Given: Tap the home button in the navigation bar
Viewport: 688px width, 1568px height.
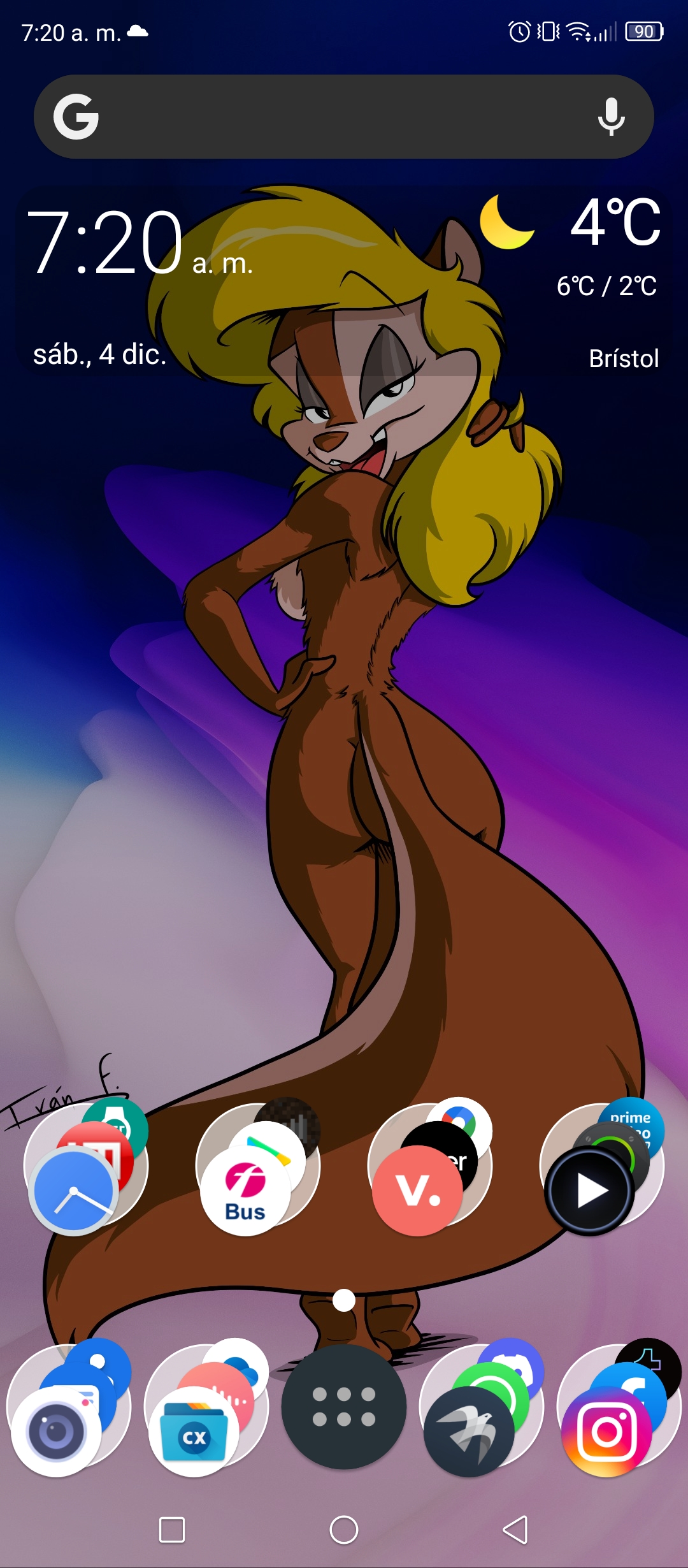Looking at the screenshot, I should 344,1530.
